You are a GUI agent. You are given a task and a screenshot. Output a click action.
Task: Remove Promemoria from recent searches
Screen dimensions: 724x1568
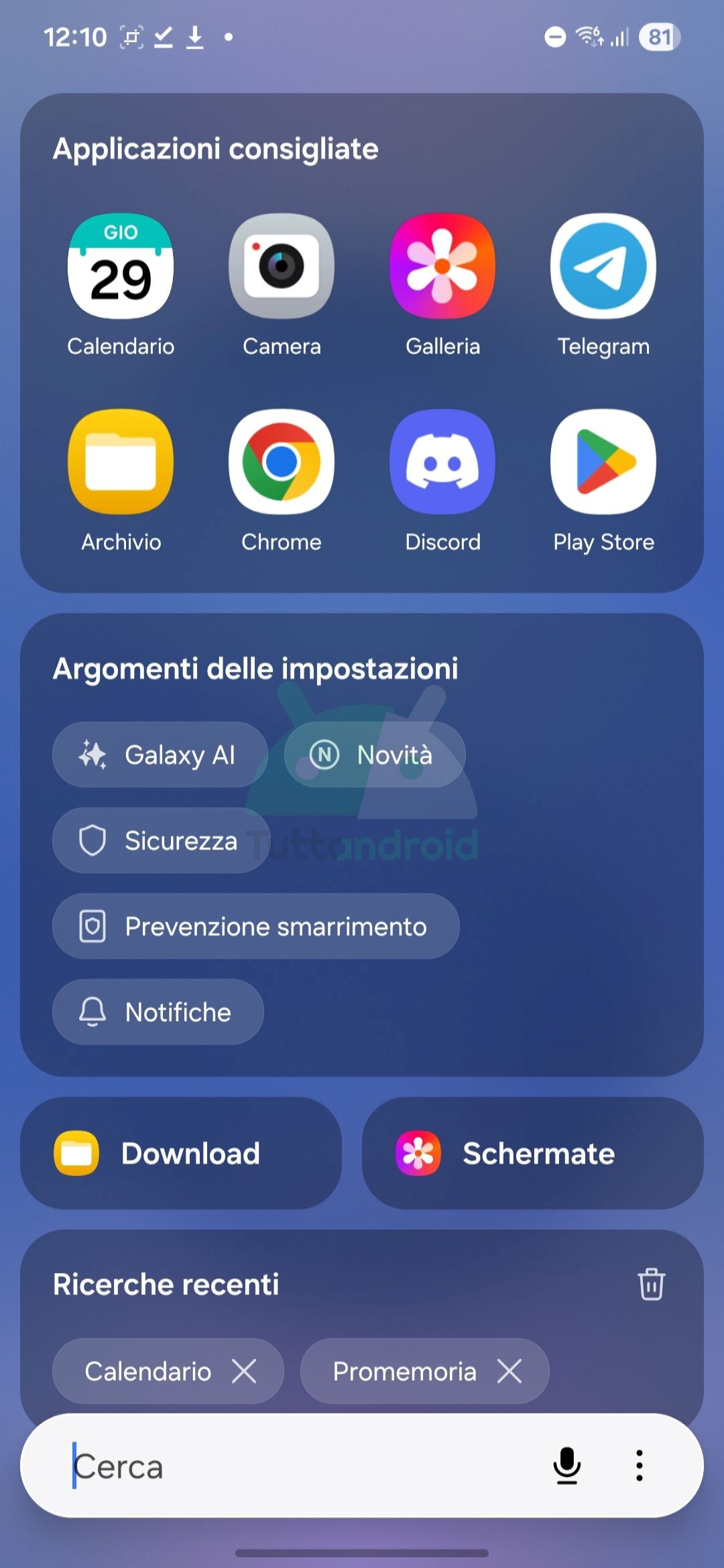[509, 1371]
